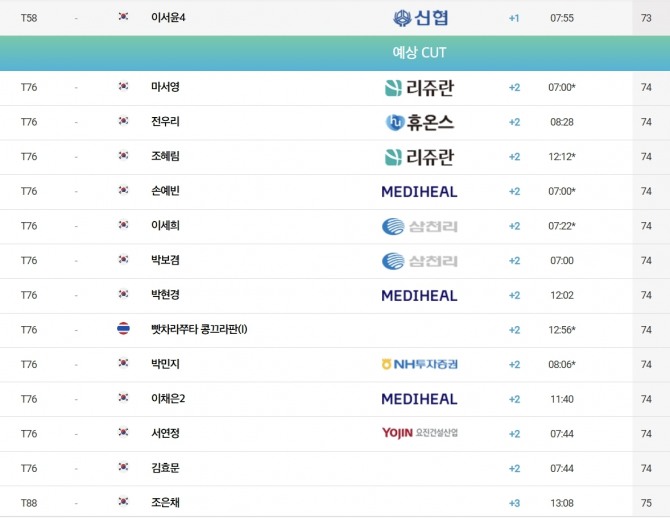Select the row for 서연정

335,434
